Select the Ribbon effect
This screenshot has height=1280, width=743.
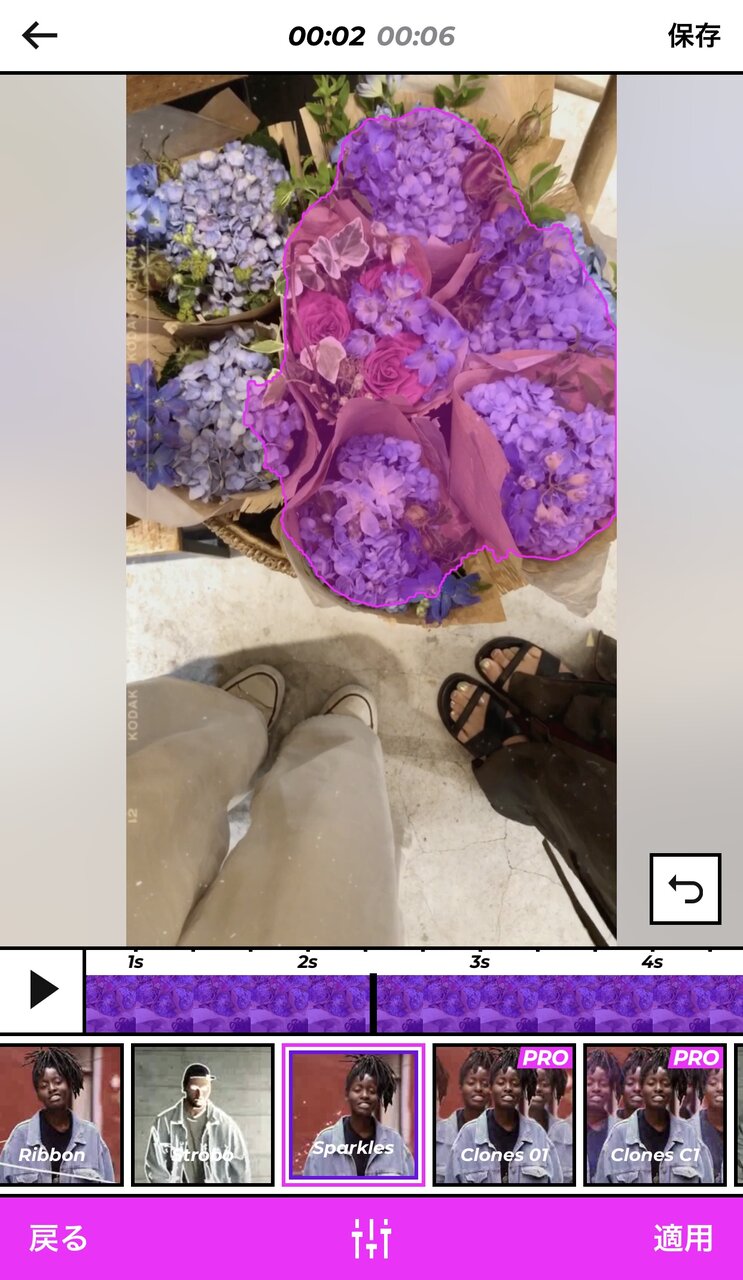click(59, 1115)
